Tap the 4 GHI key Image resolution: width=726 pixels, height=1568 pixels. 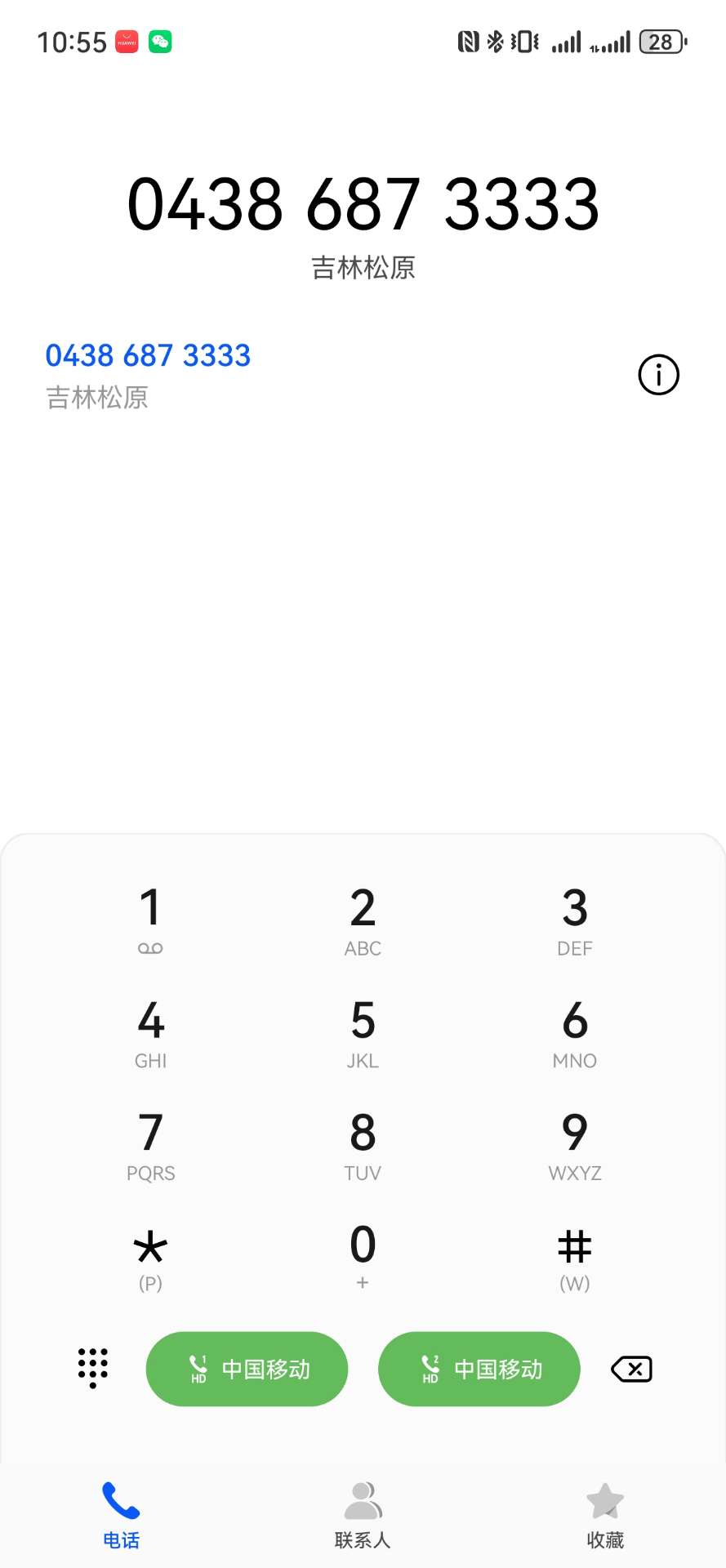(150, 1031)
